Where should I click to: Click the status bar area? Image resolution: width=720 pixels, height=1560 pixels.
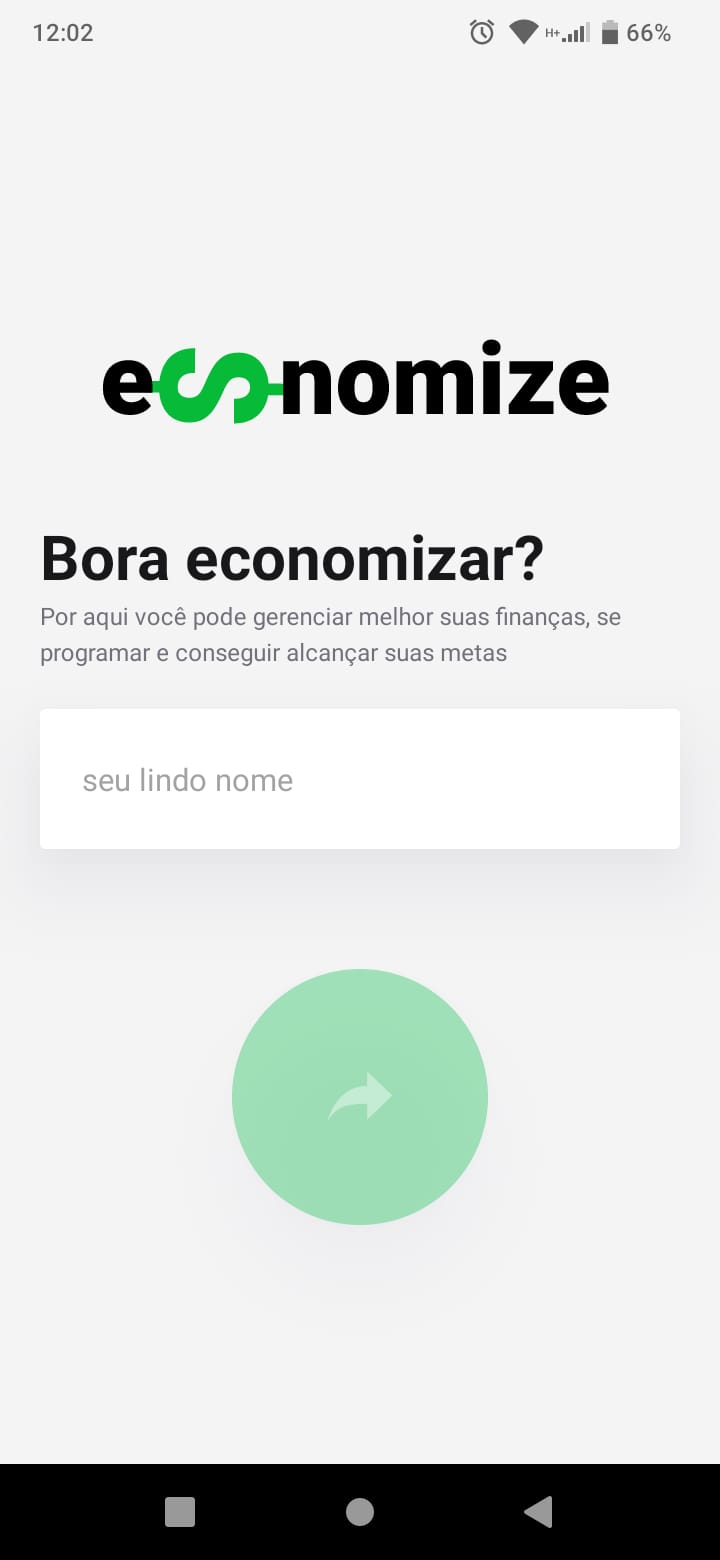(x=360, y=32)
